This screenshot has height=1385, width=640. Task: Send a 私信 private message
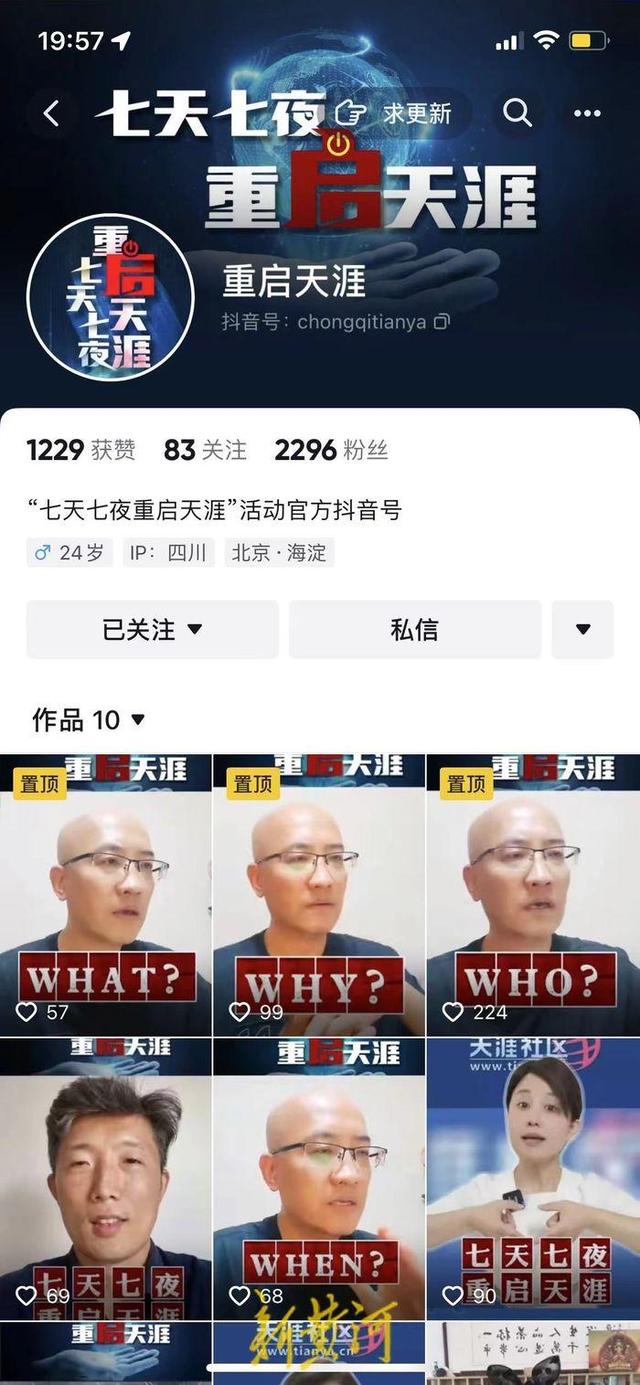coord(414,630)
